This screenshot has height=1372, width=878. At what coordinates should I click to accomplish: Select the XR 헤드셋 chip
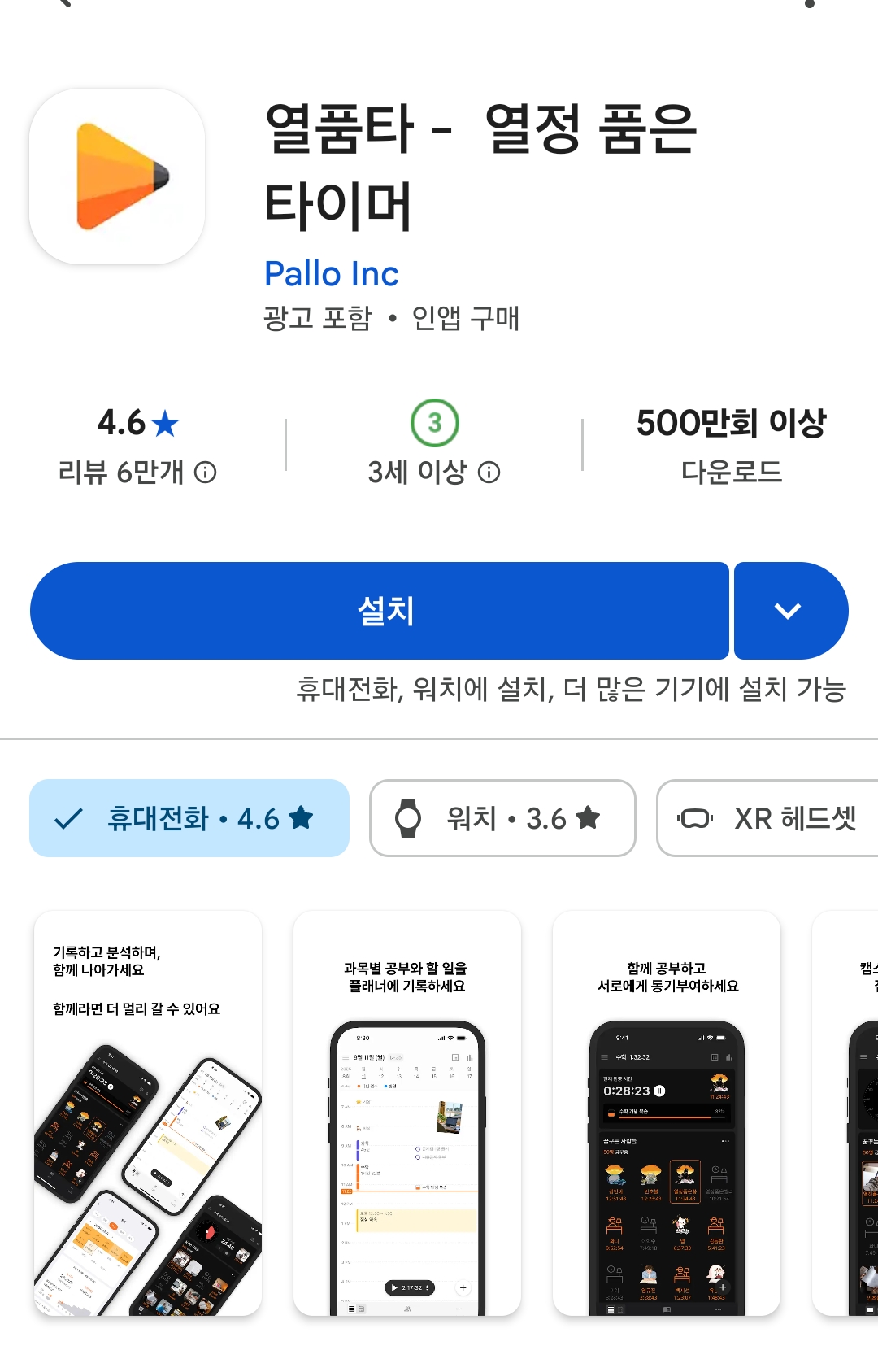pos(767,818)
